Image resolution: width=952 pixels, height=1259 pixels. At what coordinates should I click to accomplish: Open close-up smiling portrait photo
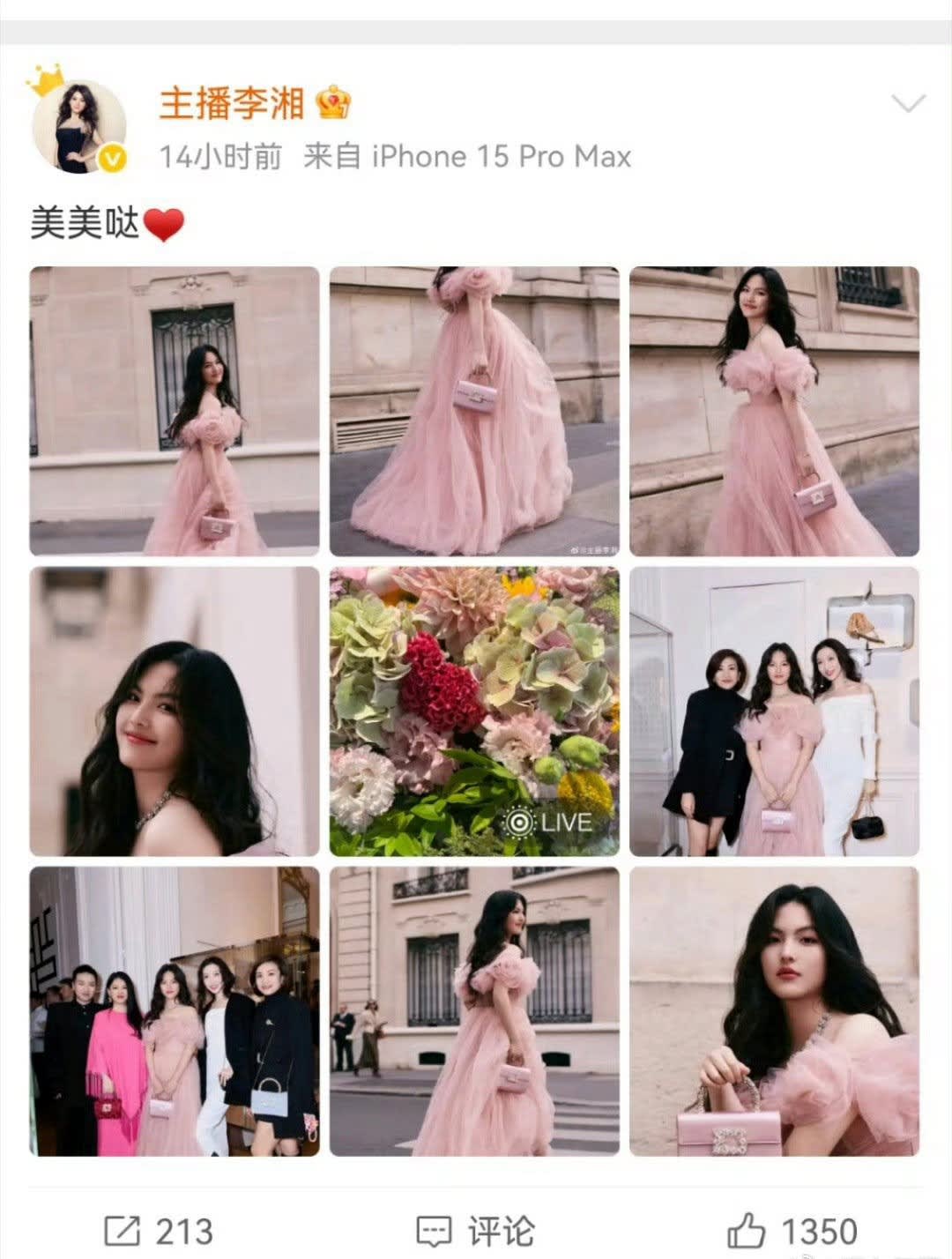[175, 711]
